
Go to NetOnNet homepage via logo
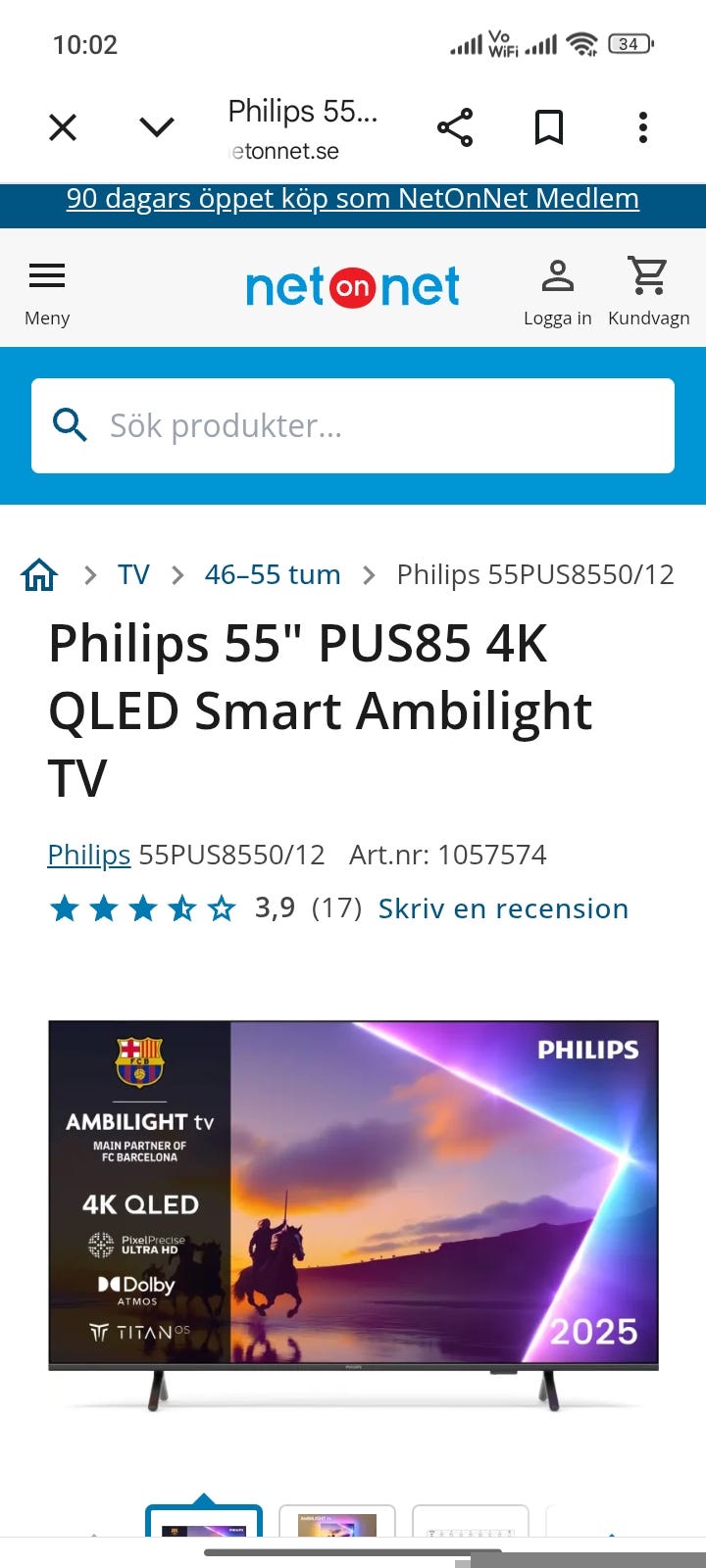pos(352,286)
